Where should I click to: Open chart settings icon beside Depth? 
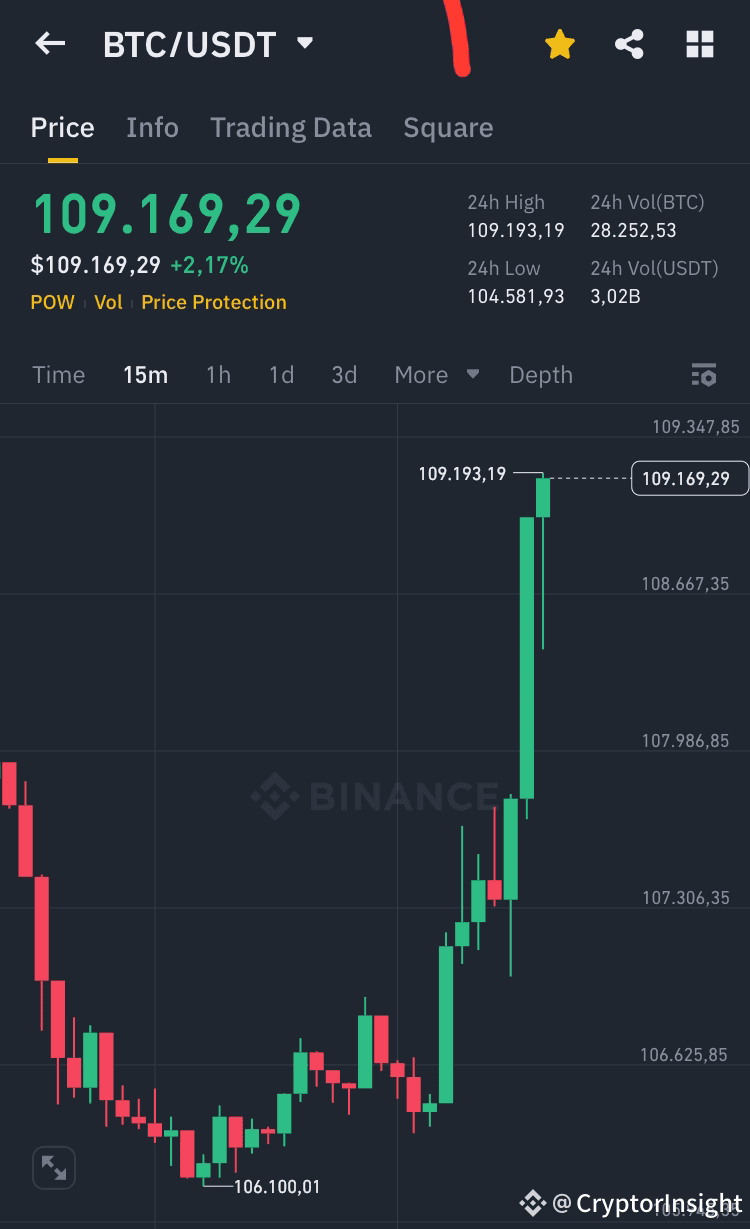704,375
